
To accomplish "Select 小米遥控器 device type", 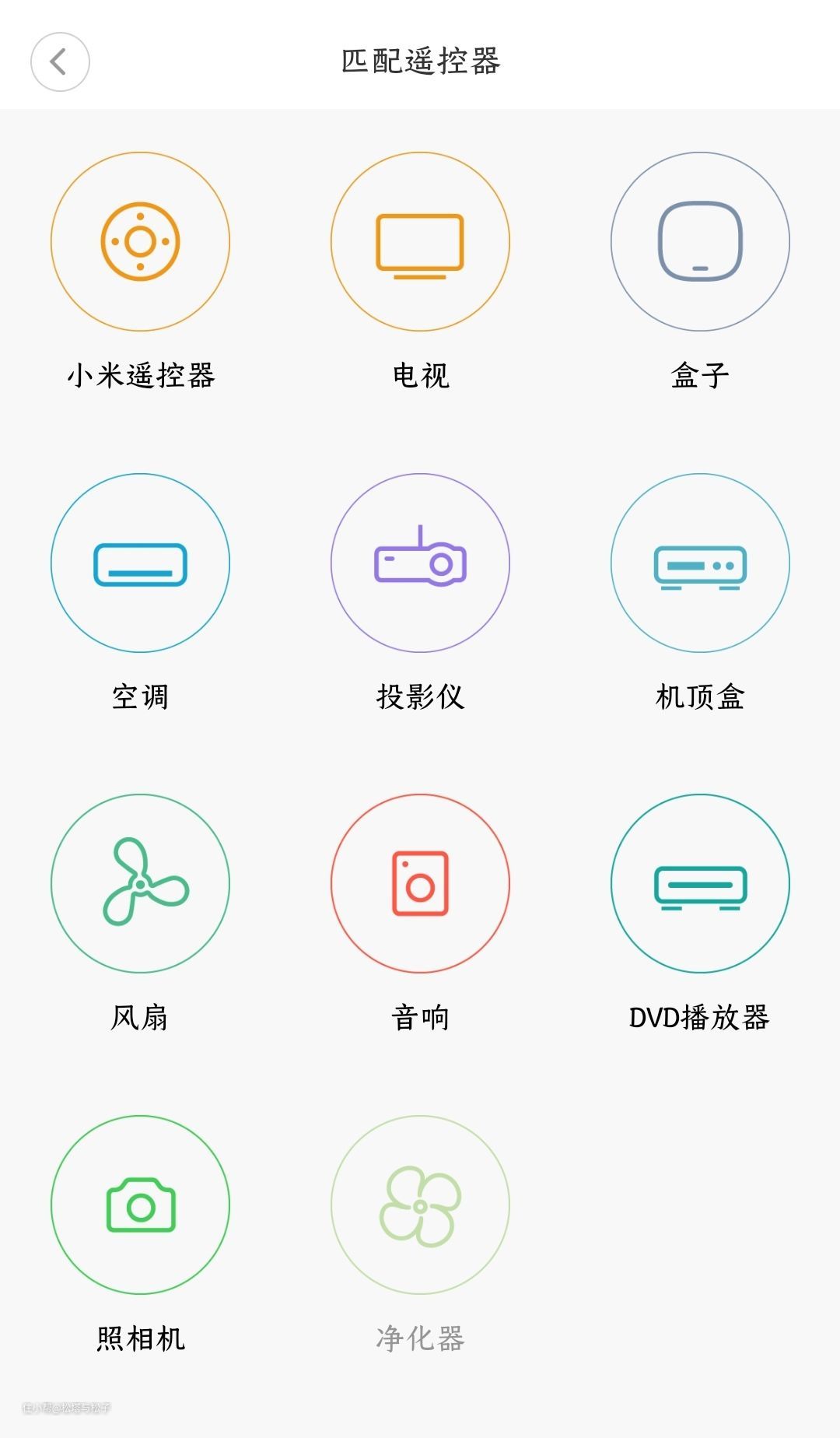I will pyautogui.click(x=140, y=242).
